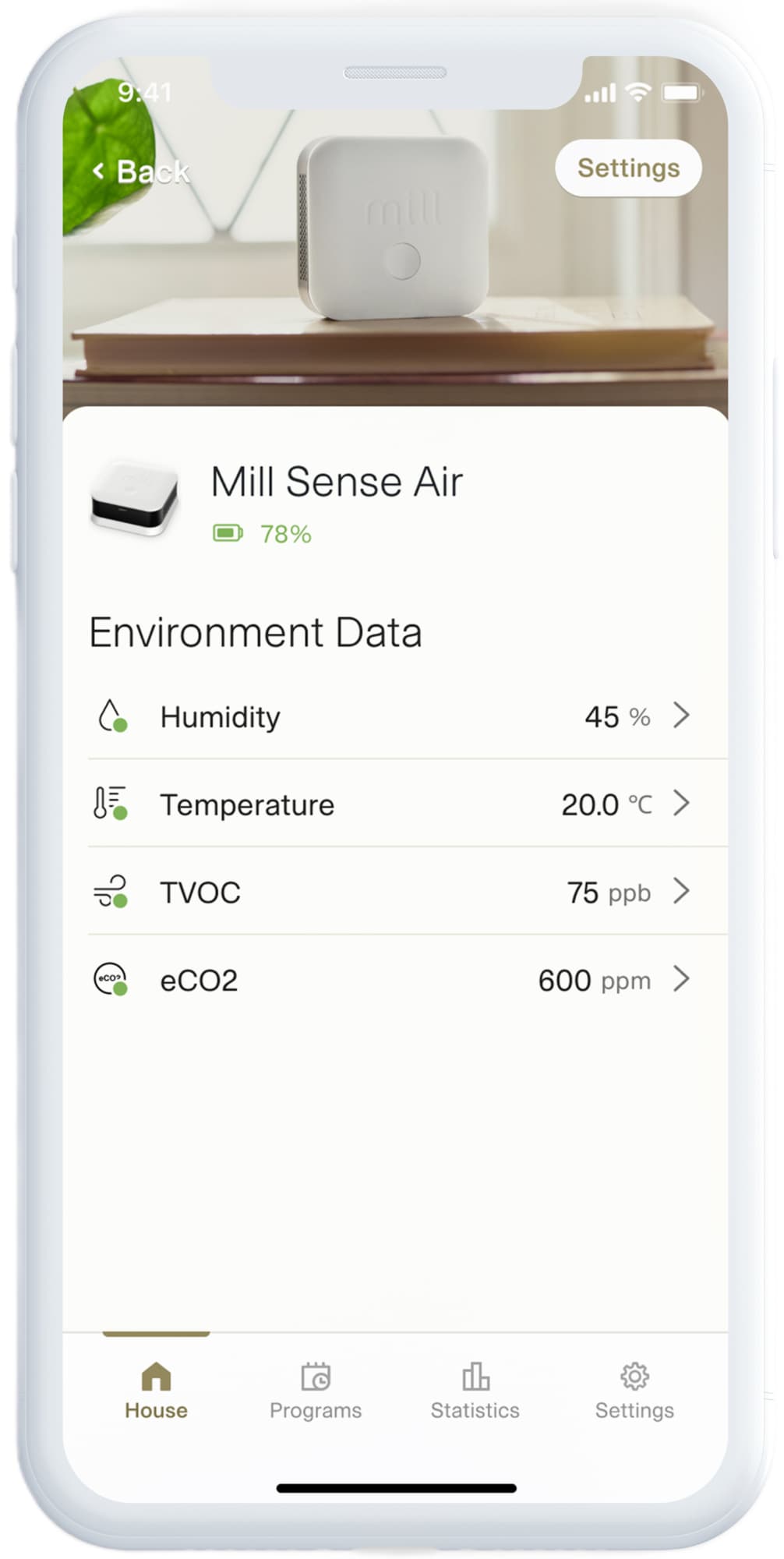Click the battery level indicator icon
Image resolution: width=784 pixels, height=1559 pixels.
tap(228, 533)
